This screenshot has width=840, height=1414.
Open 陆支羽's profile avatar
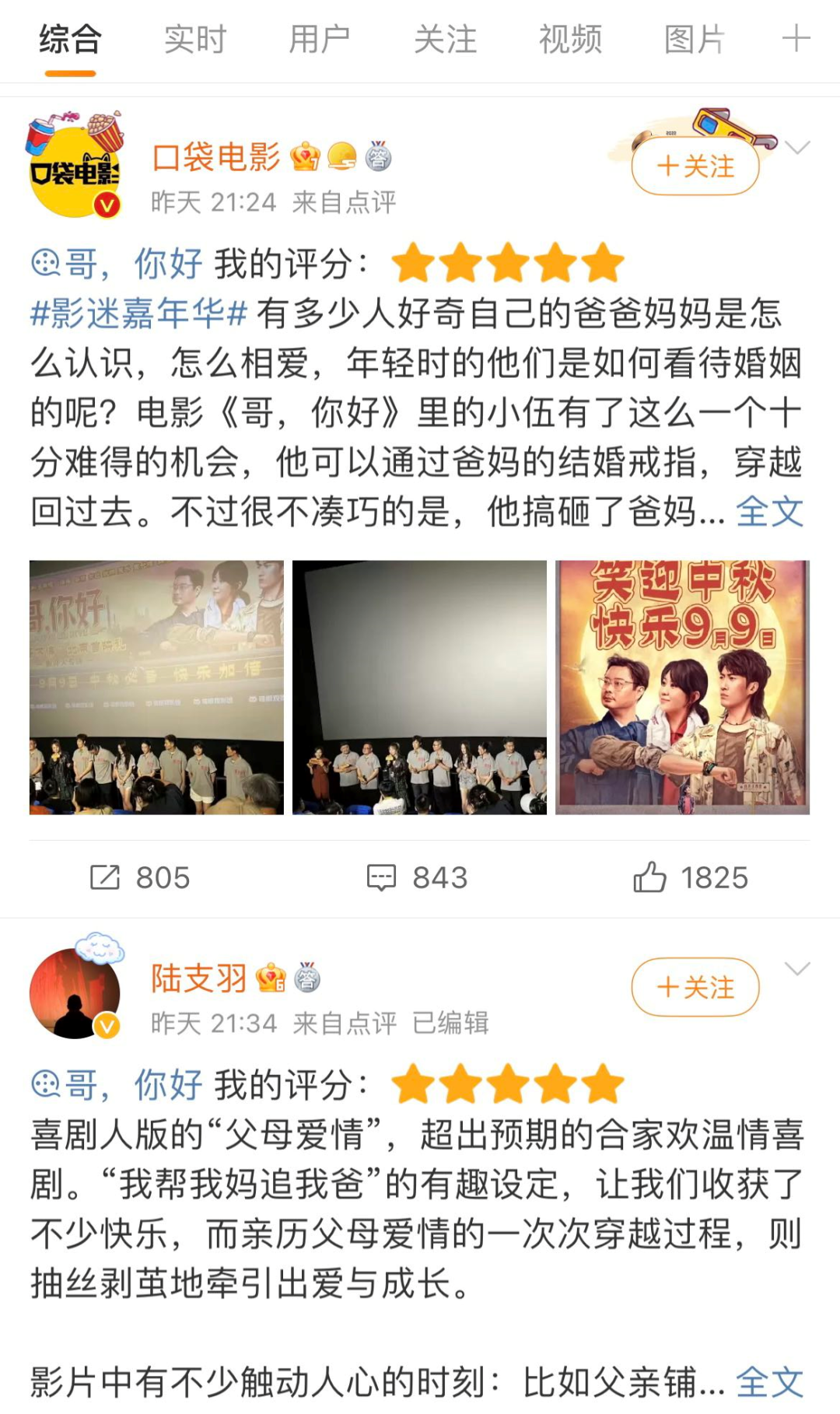click(x=75, y=992)
